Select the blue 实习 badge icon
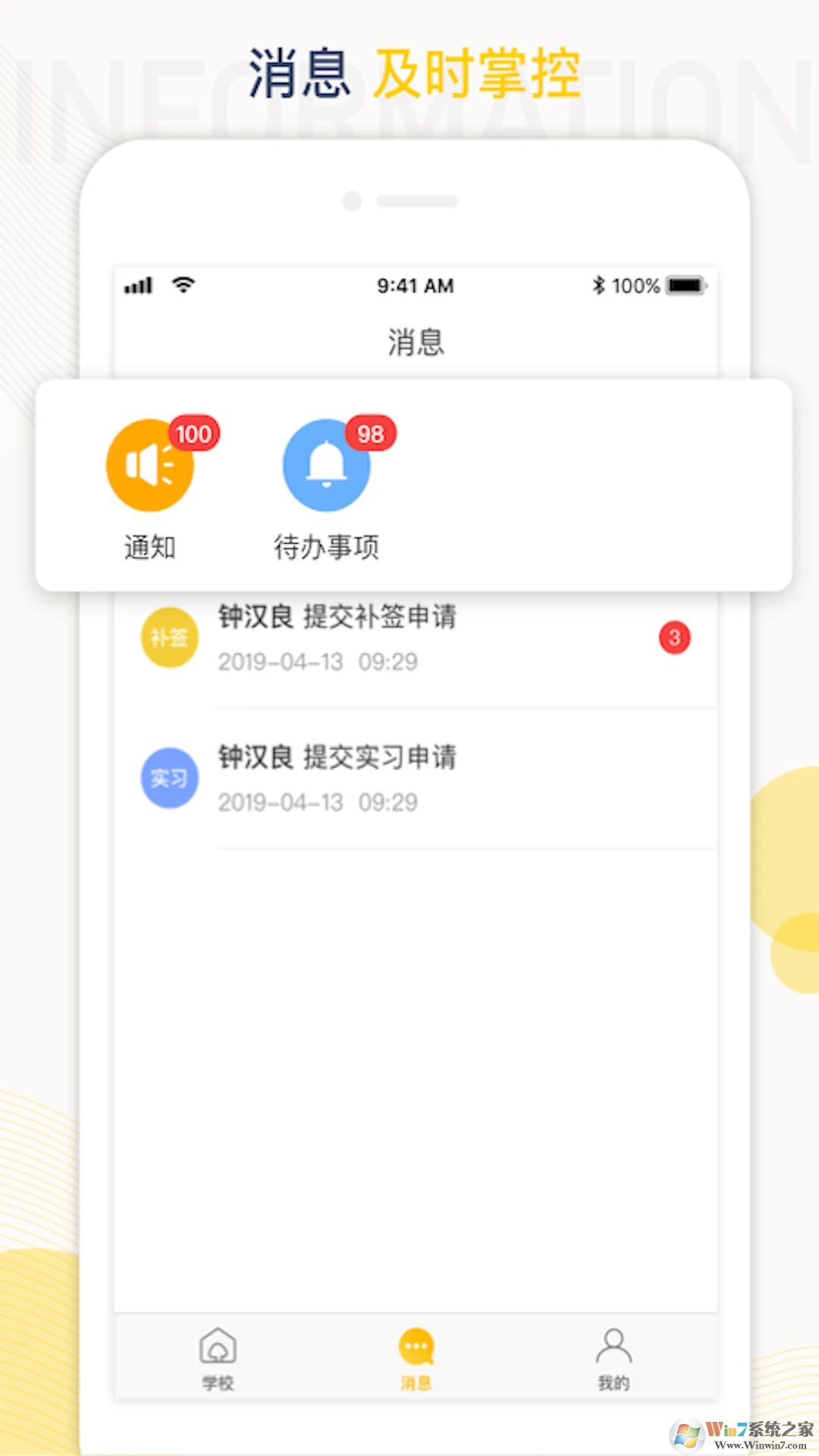 169,778
